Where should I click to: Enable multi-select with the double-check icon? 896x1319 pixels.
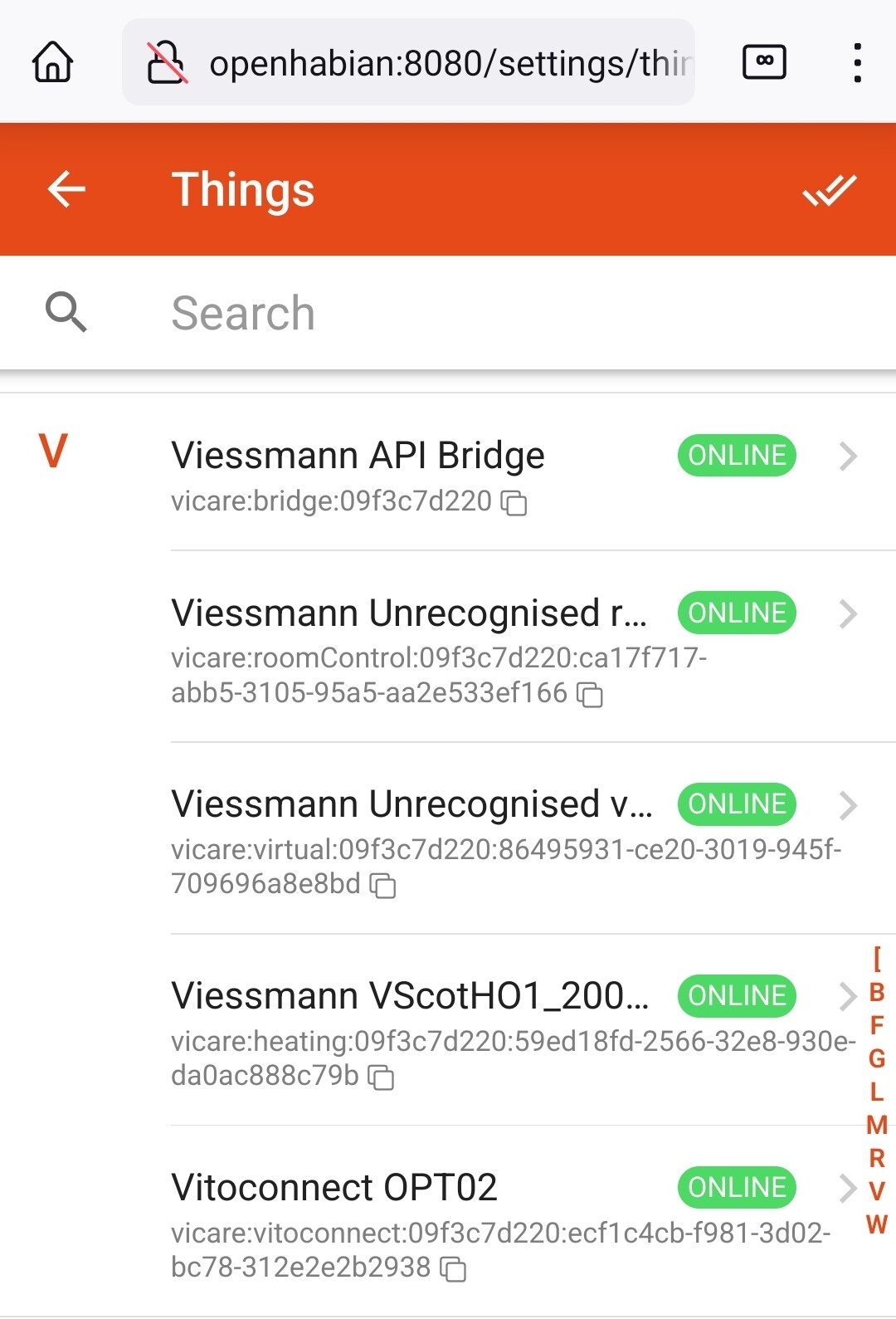[829, 190]
